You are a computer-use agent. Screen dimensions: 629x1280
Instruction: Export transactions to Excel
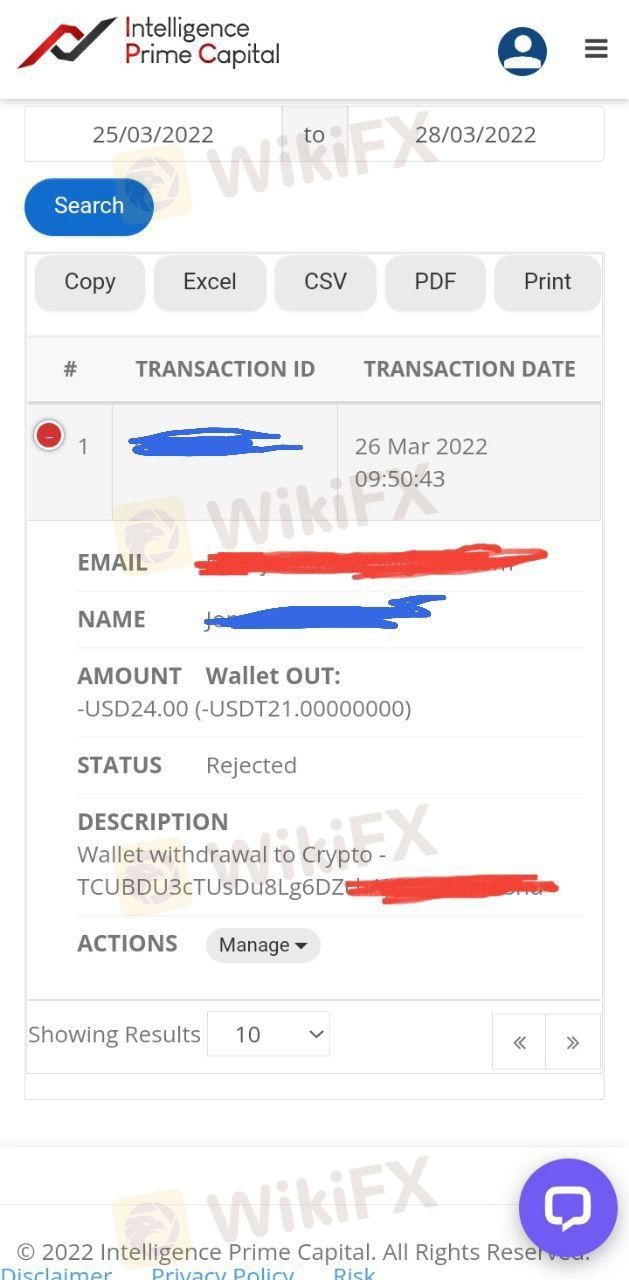(210, 282)
